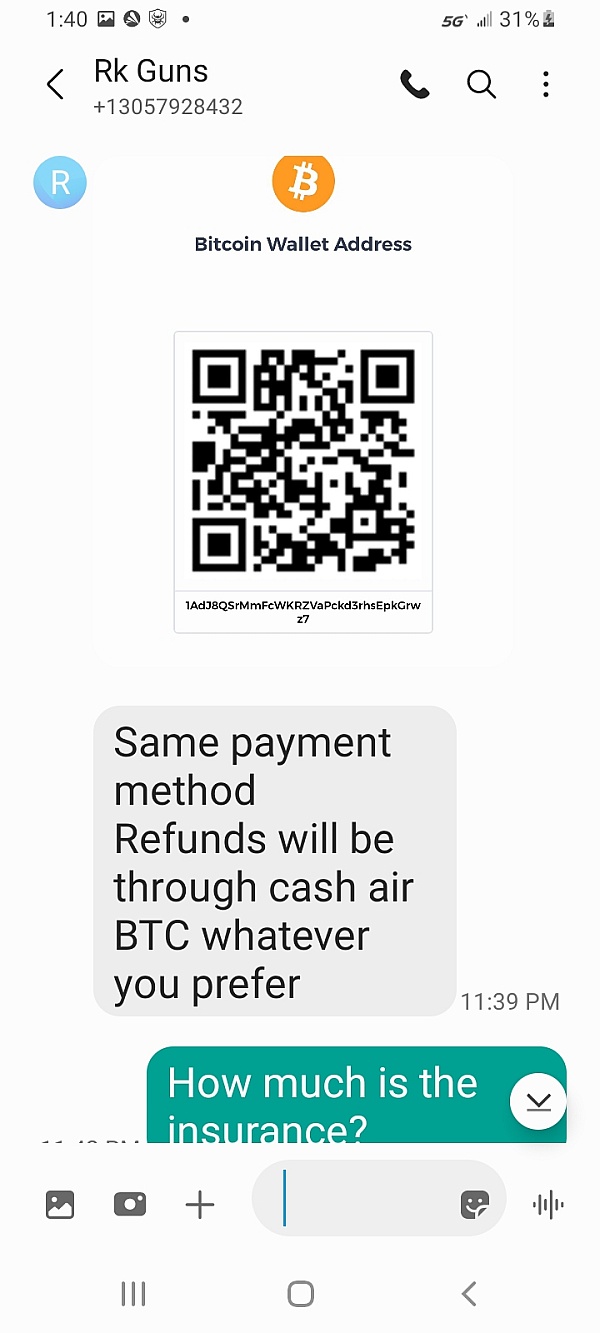Image resolution: width=600 pixels, height=1333 pixels.
Task: Open the camera to take a photo
Action: pyautogui.click(x=130, y=1205)
